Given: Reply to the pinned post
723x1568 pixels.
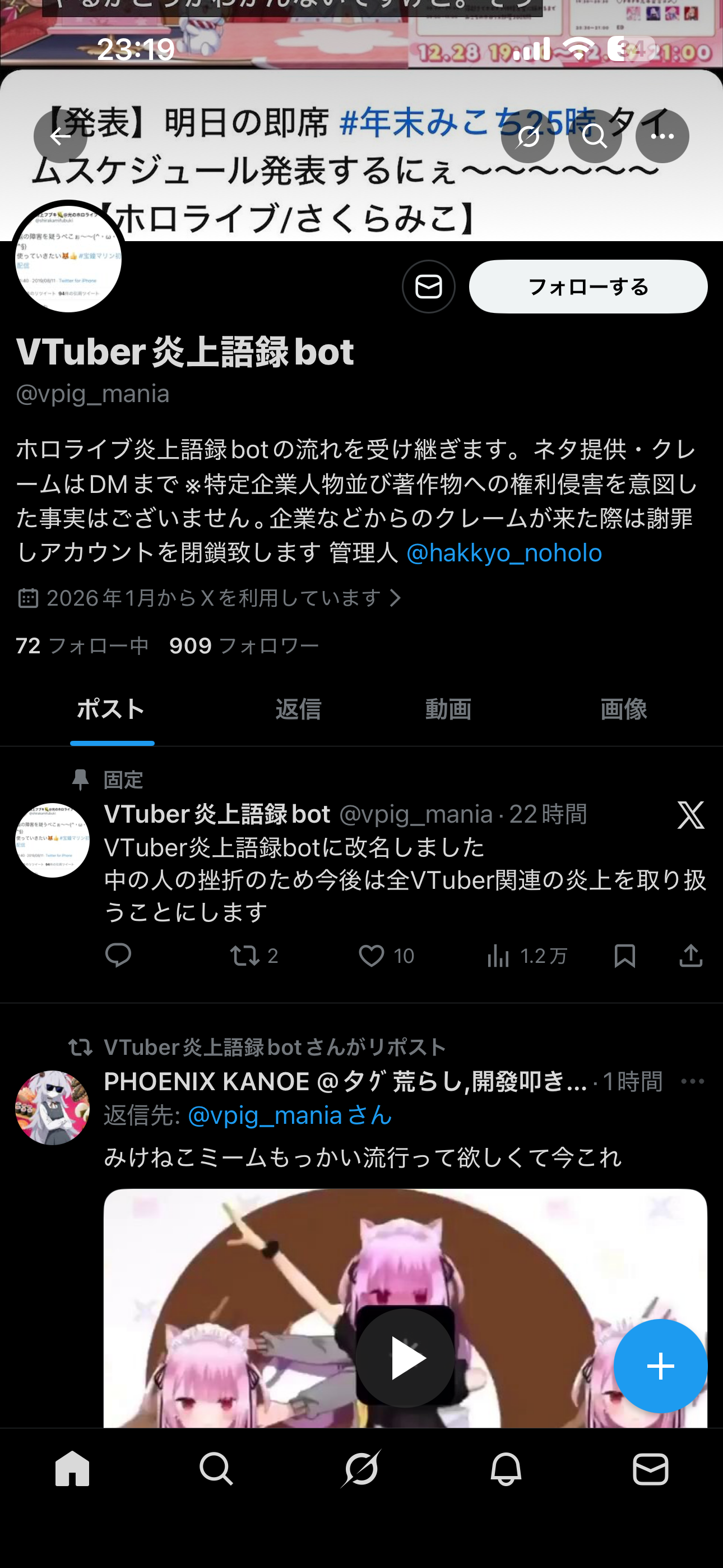Looking at the screenshot, I should [118, 955].
